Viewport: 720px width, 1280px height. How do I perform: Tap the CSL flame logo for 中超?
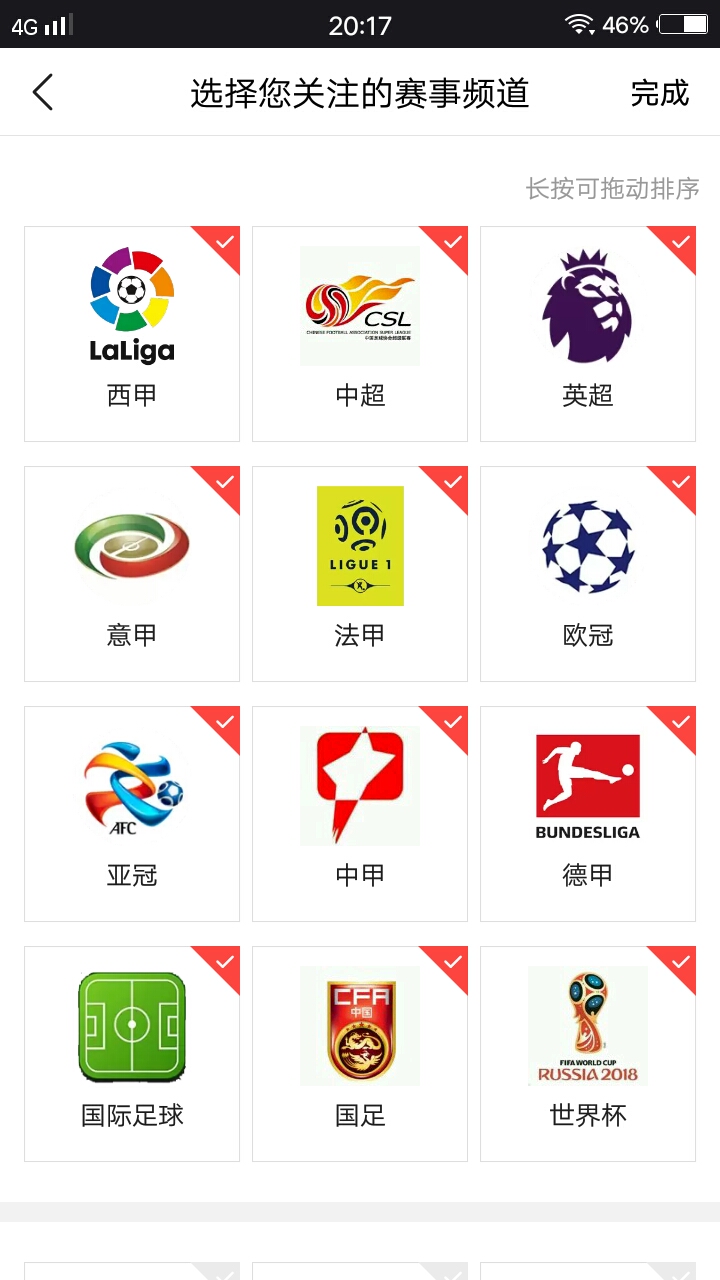(359, 305)
